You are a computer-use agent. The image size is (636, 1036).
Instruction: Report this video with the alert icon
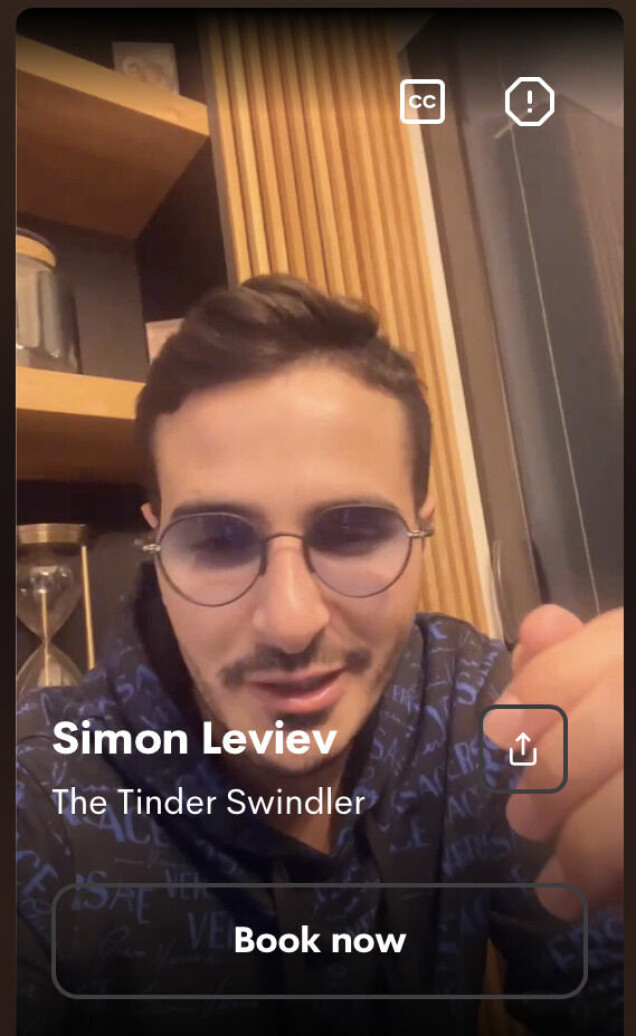529,102
